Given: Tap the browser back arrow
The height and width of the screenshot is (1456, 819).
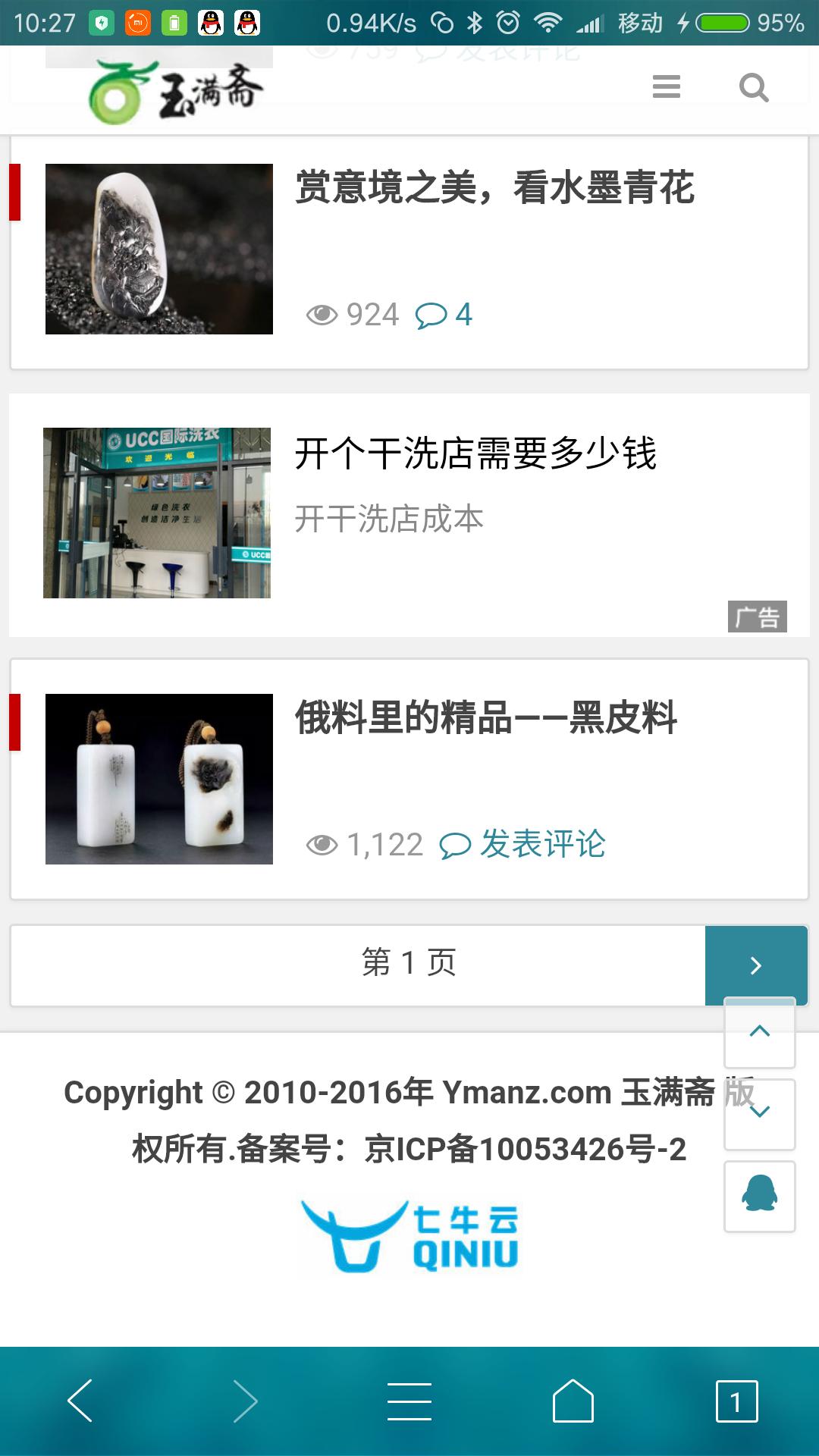Looking at the screenshot, I should (81, 1400).
